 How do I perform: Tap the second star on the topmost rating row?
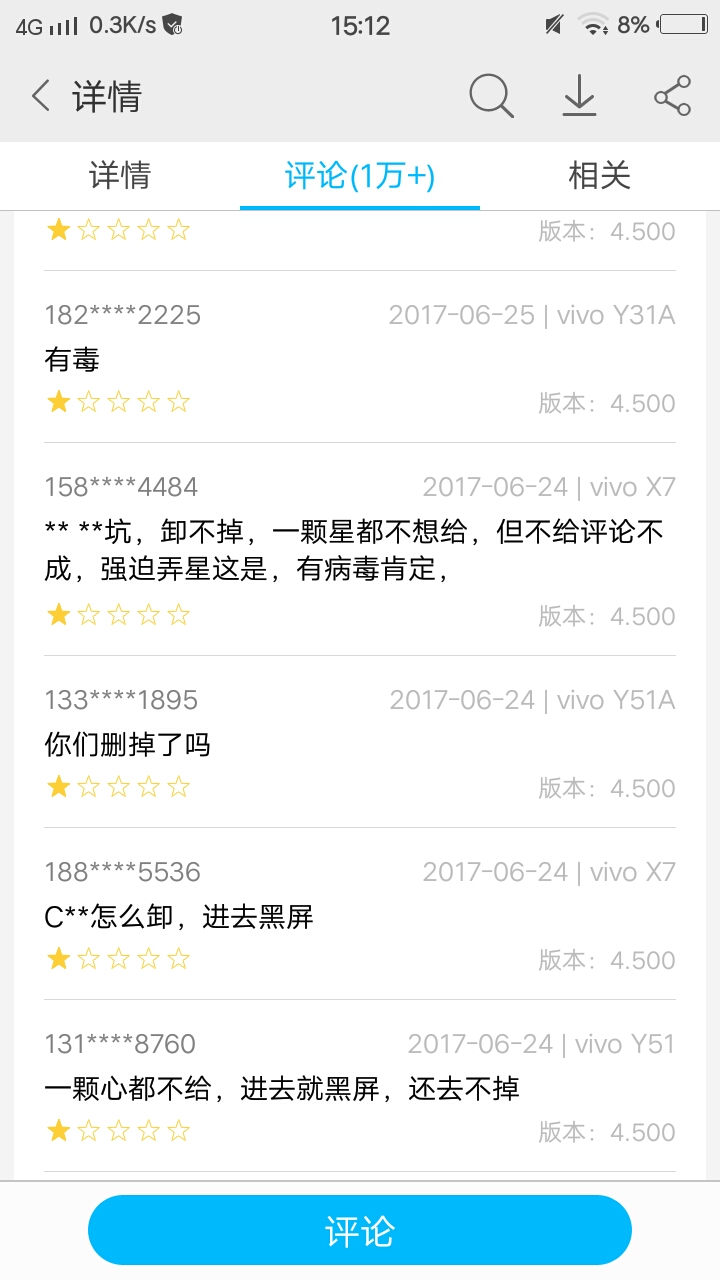tap(89, 230)
